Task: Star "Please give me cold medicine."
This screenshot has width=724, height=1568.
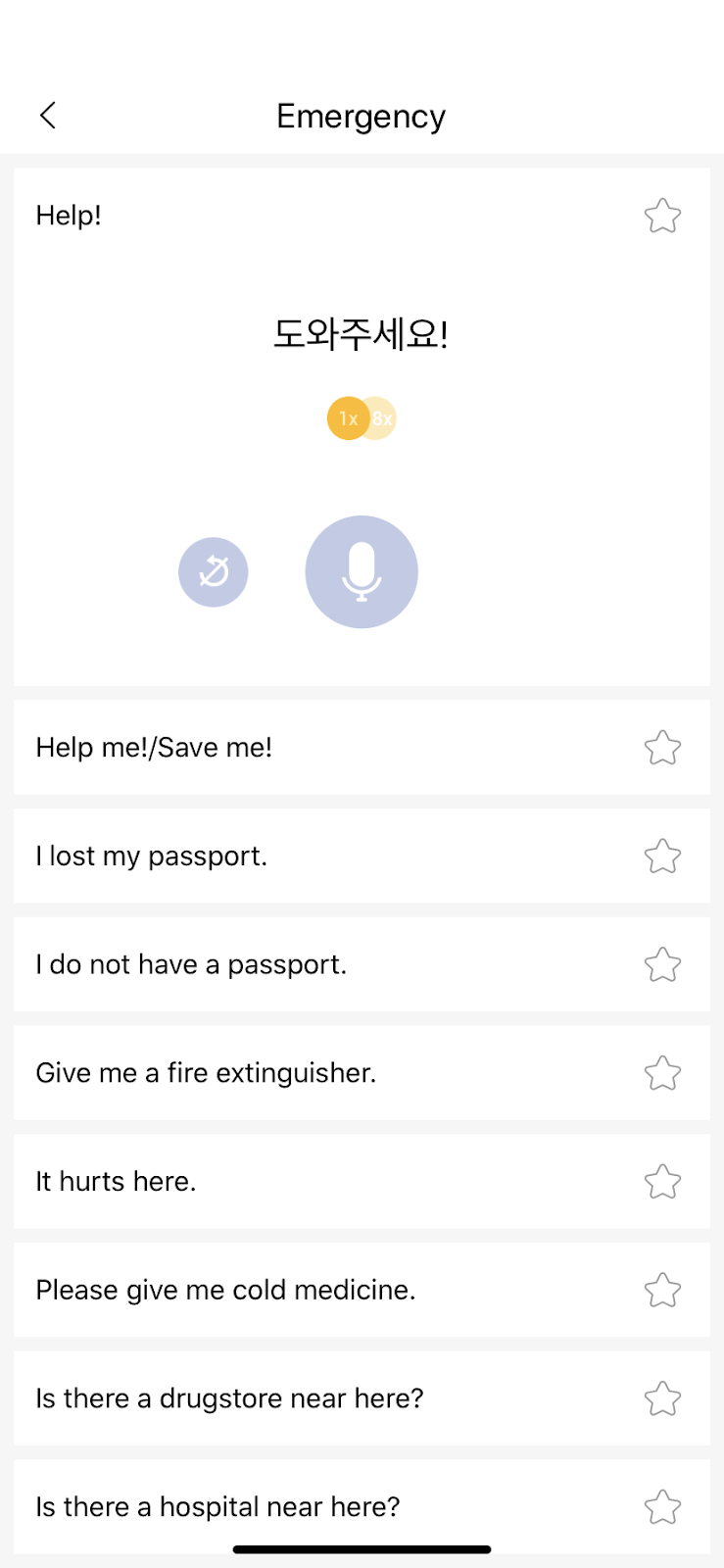Action: coord(662,1291)
